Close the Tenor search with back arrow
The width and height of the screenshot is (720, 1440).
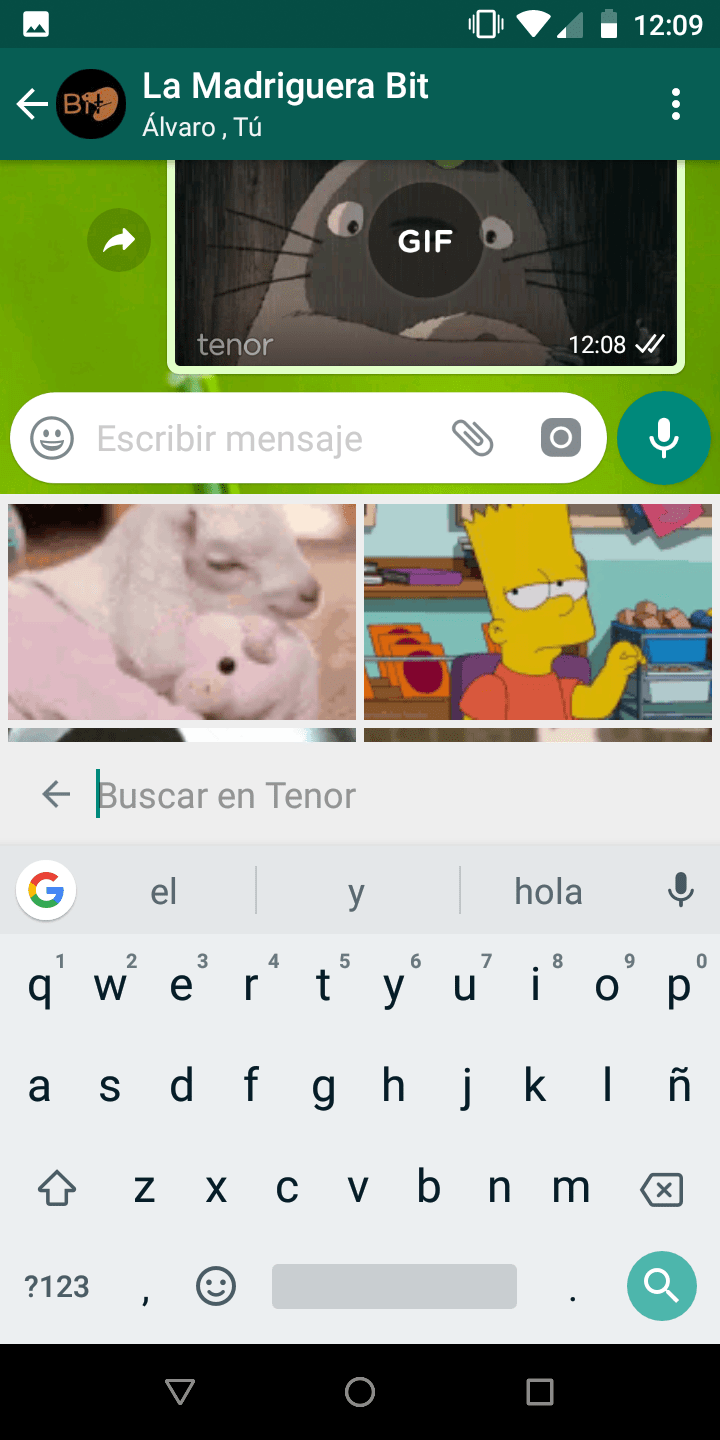click(x=56, y=795)
